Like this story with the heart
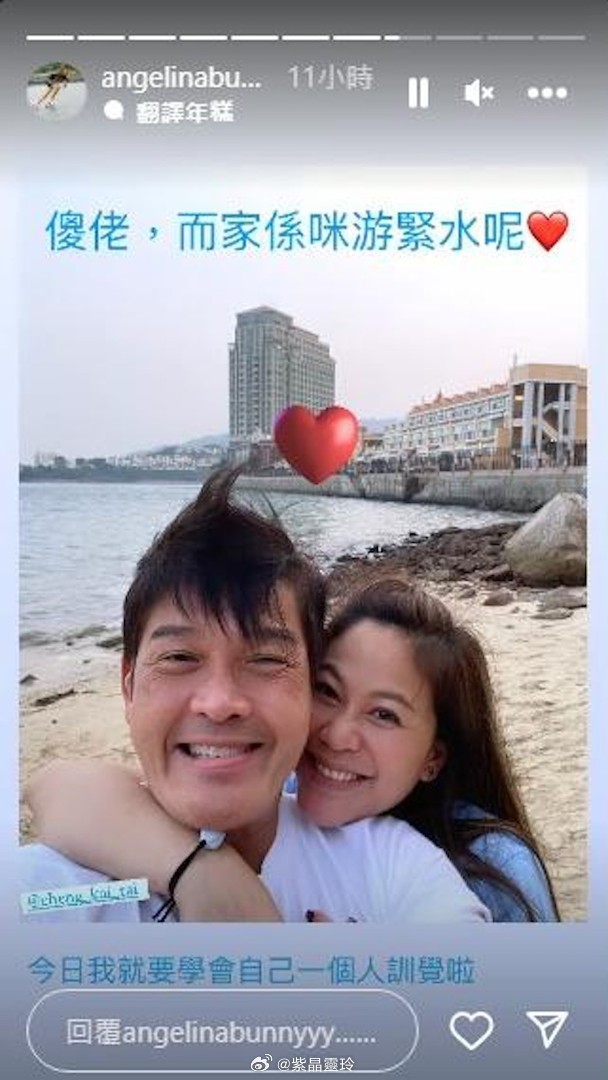Image resolution: width=608 pixels, height=1080 pixels. [x=471, y=1030]
